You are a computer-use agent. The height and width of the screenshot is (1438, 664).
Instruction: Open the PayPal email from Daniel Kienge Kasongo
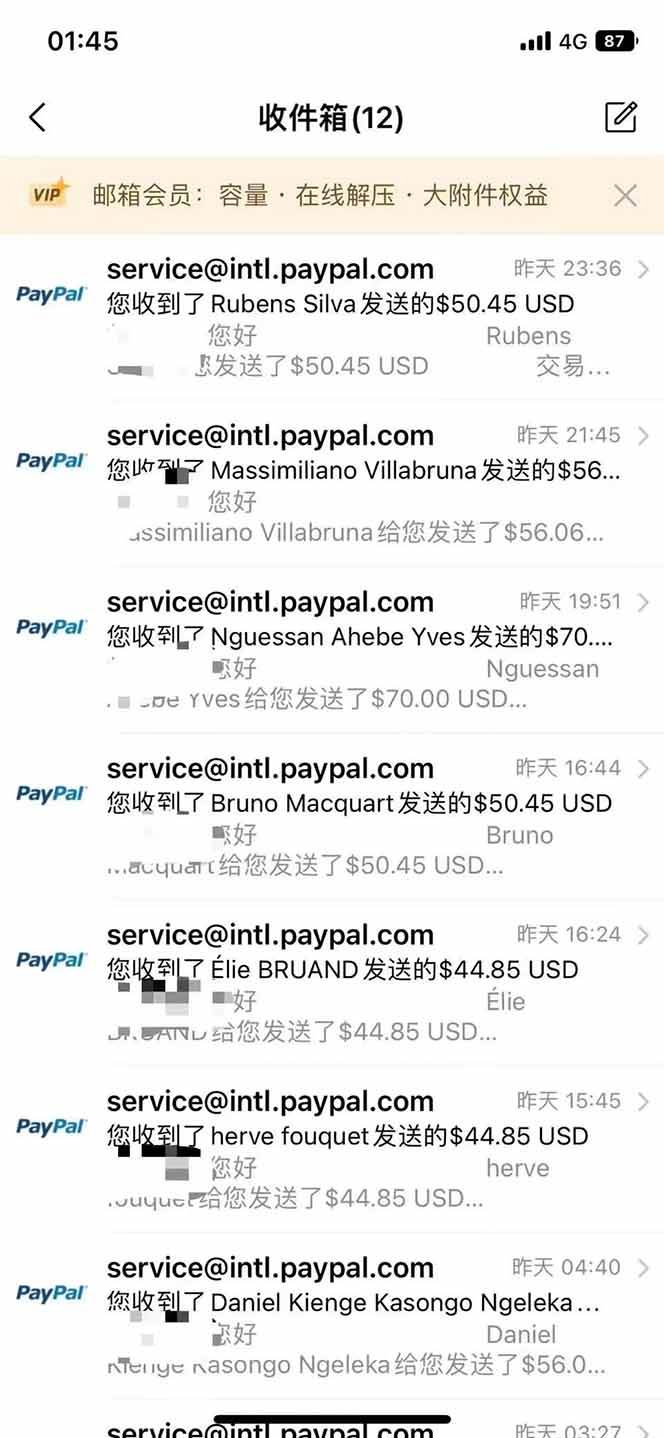point(360,1317)
